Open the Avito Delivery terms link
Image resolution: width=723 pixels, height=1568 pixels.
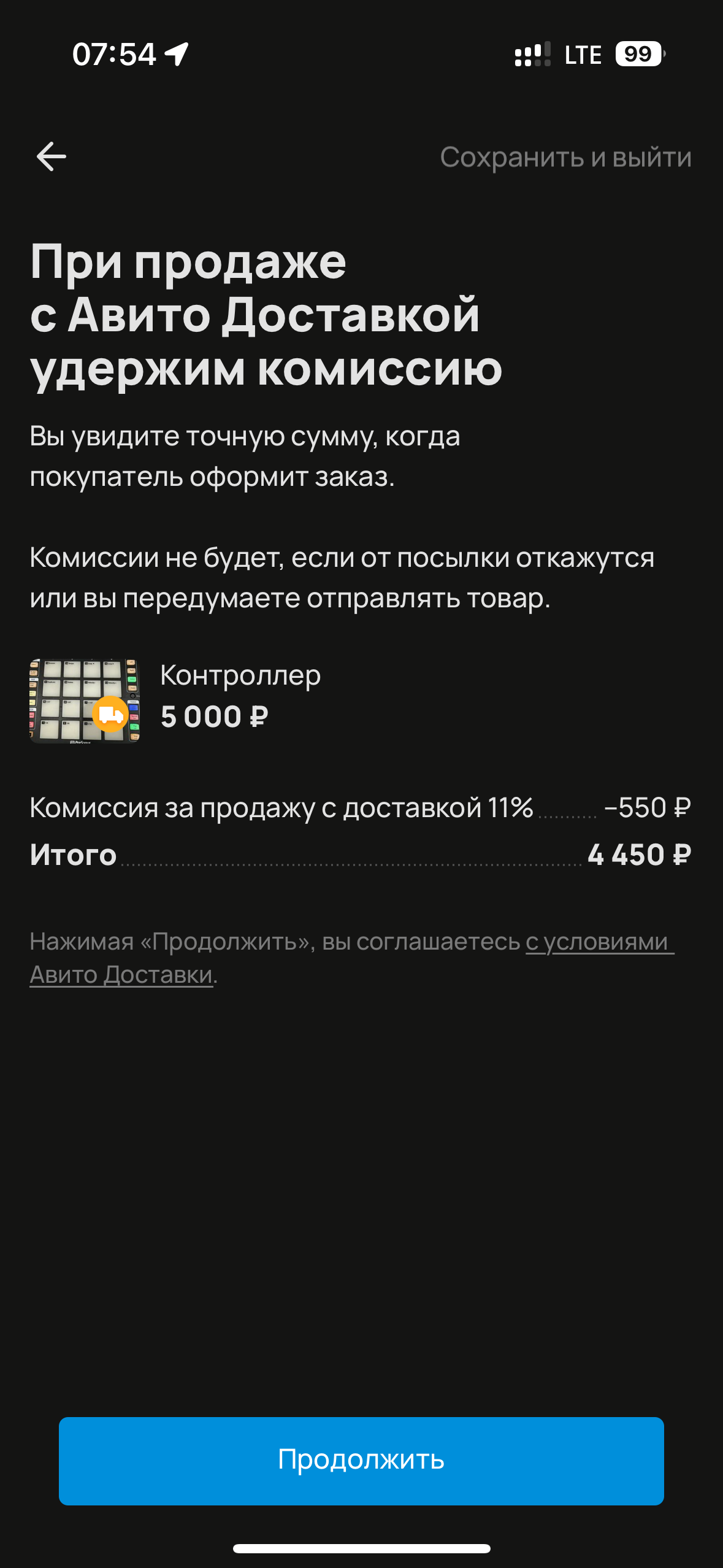[599, 942]
